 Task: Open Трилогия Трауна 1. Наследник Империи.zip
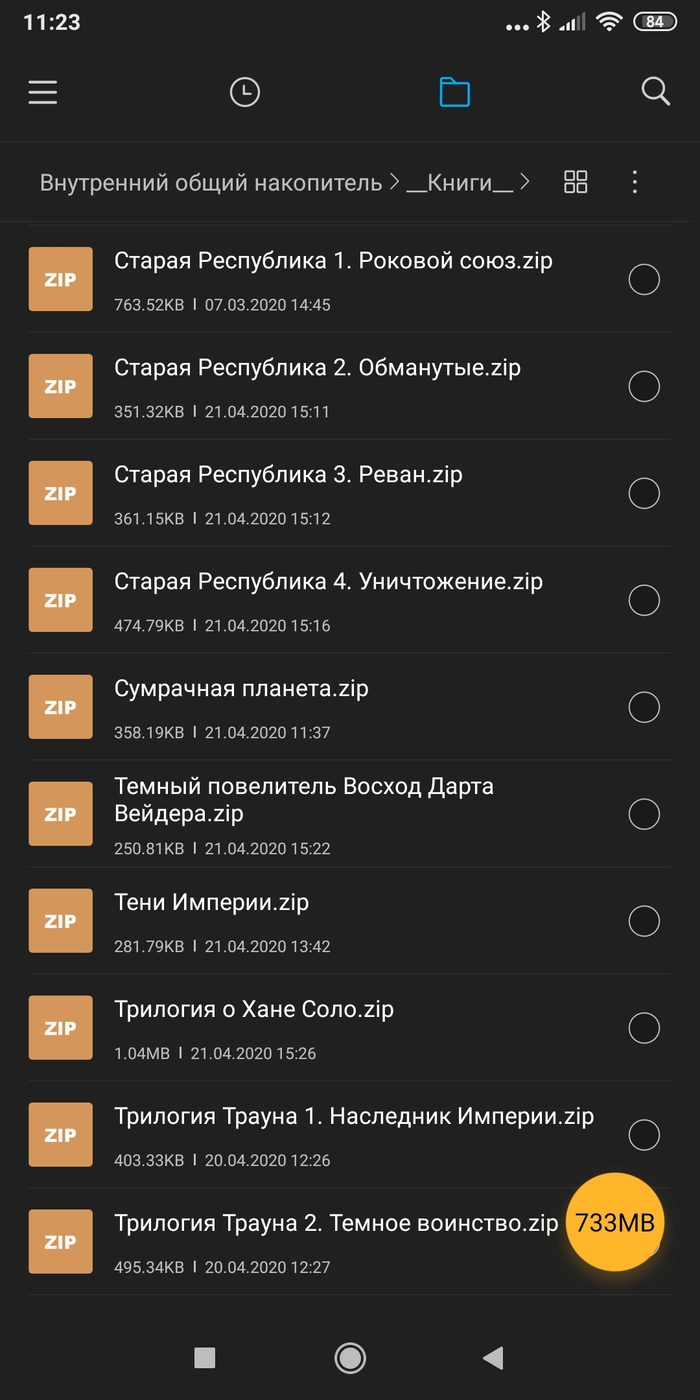tap(354, 1117)
